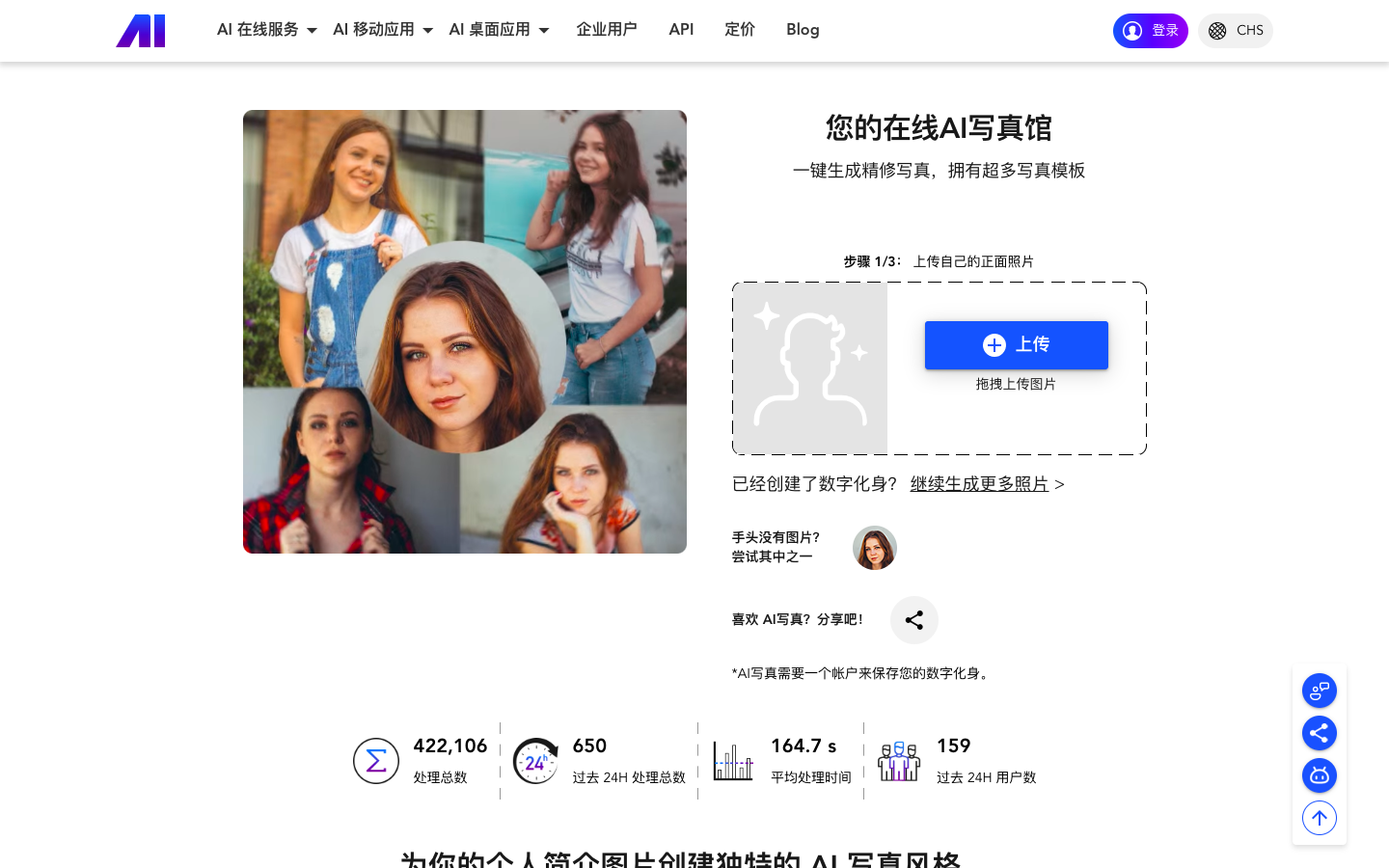Open the floating robot assistant icon
Image resolution: width=1389 pixels, height=868 pixels.
point(1320,775)
